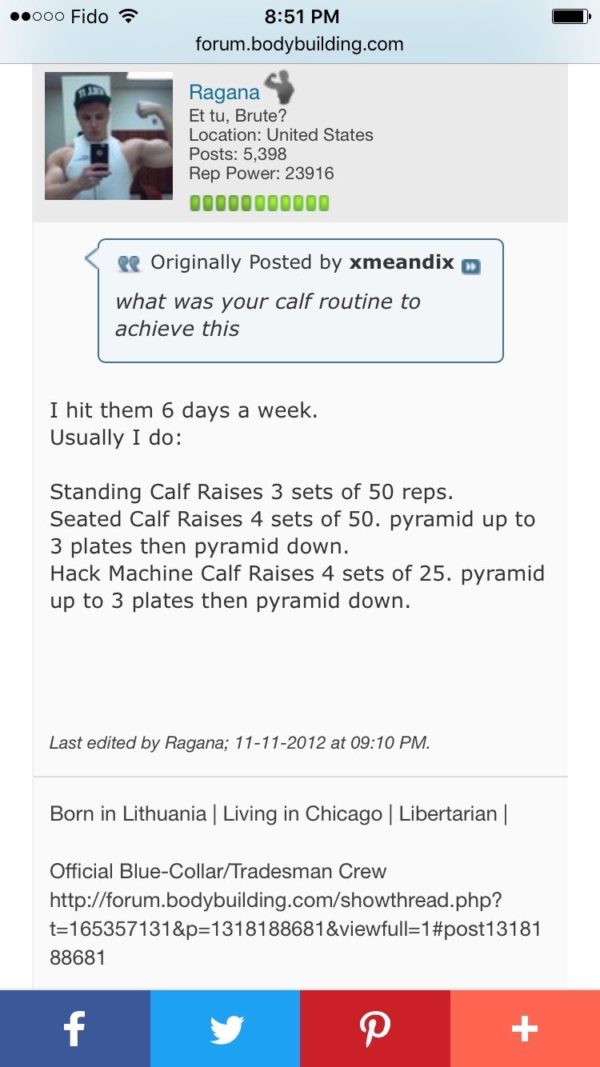This screenshot has width=600, height=1067.
Task: Pin this page on Pinterest
Action: [x=375, y=1028]
